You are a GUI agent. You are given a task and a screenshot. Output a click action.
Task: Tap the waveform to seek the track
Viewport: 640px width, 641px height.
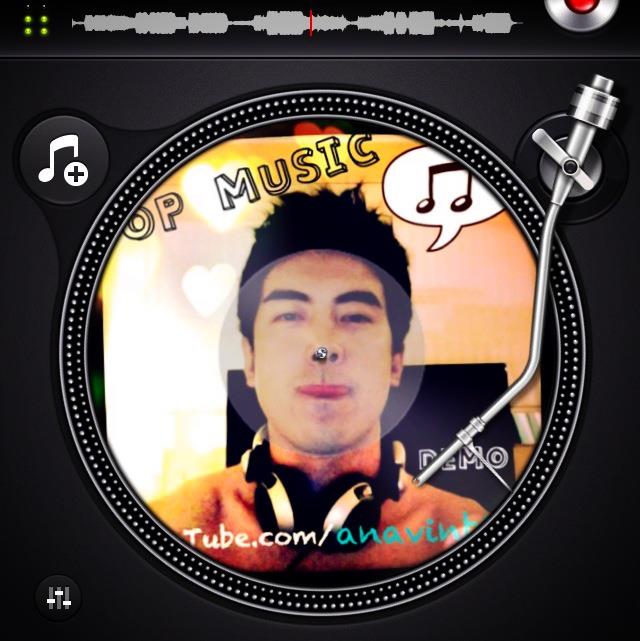300,22
